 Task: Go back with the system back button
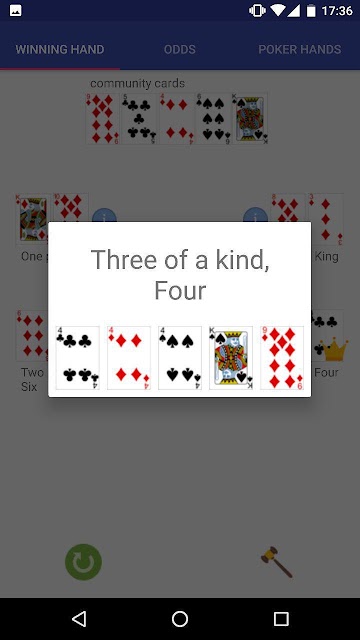[x=79, y=619]
